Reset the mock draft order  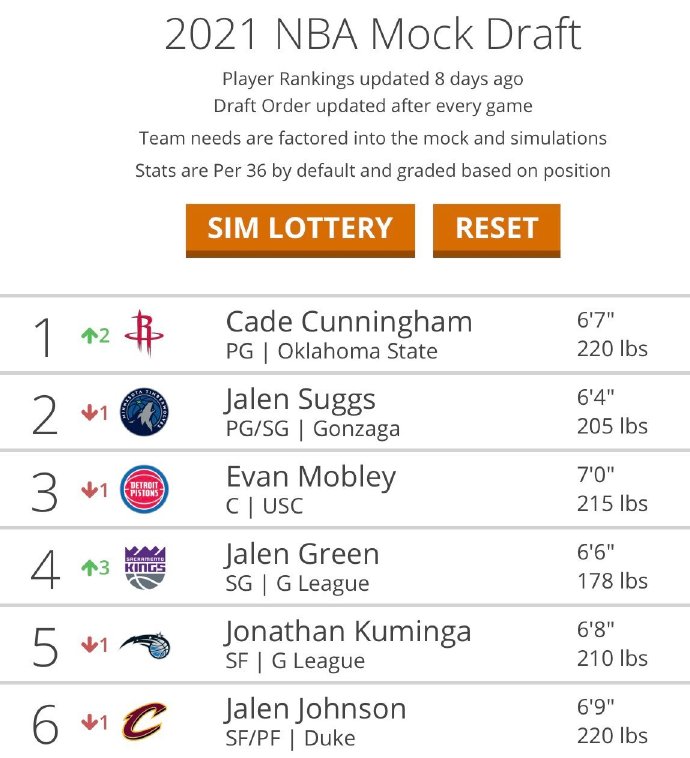pyautogui.click(x=496, y=228)
